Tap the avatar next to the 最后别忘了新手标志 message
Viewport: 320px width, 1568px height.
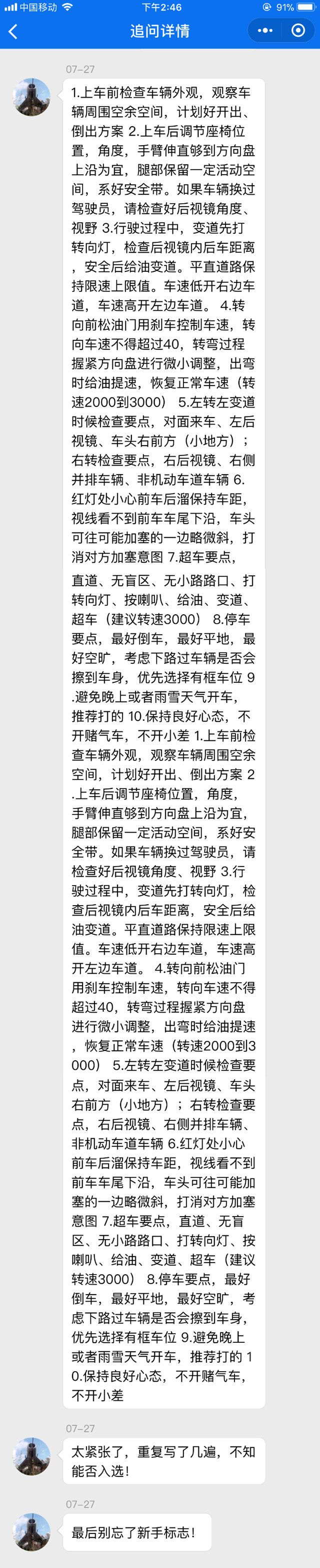pyautogui.click(x=31, y=1531)
